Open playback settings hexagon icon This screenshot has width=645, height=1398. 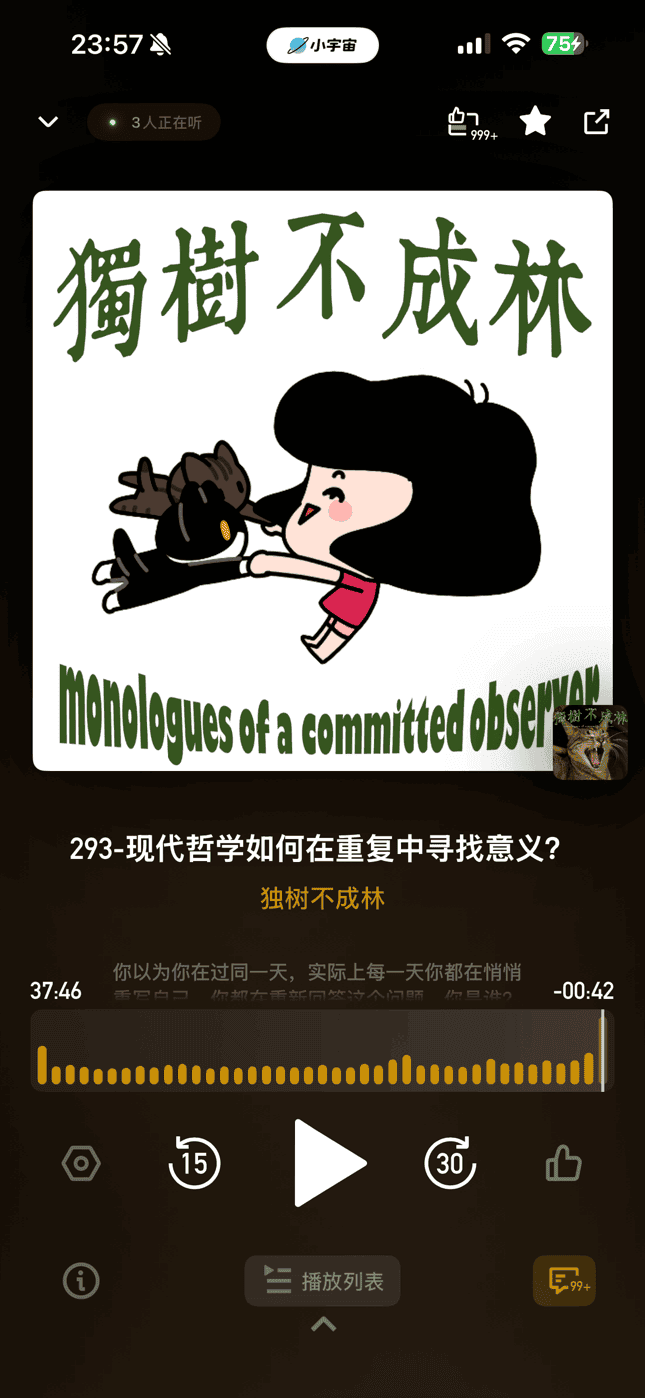coord(81,1164)
